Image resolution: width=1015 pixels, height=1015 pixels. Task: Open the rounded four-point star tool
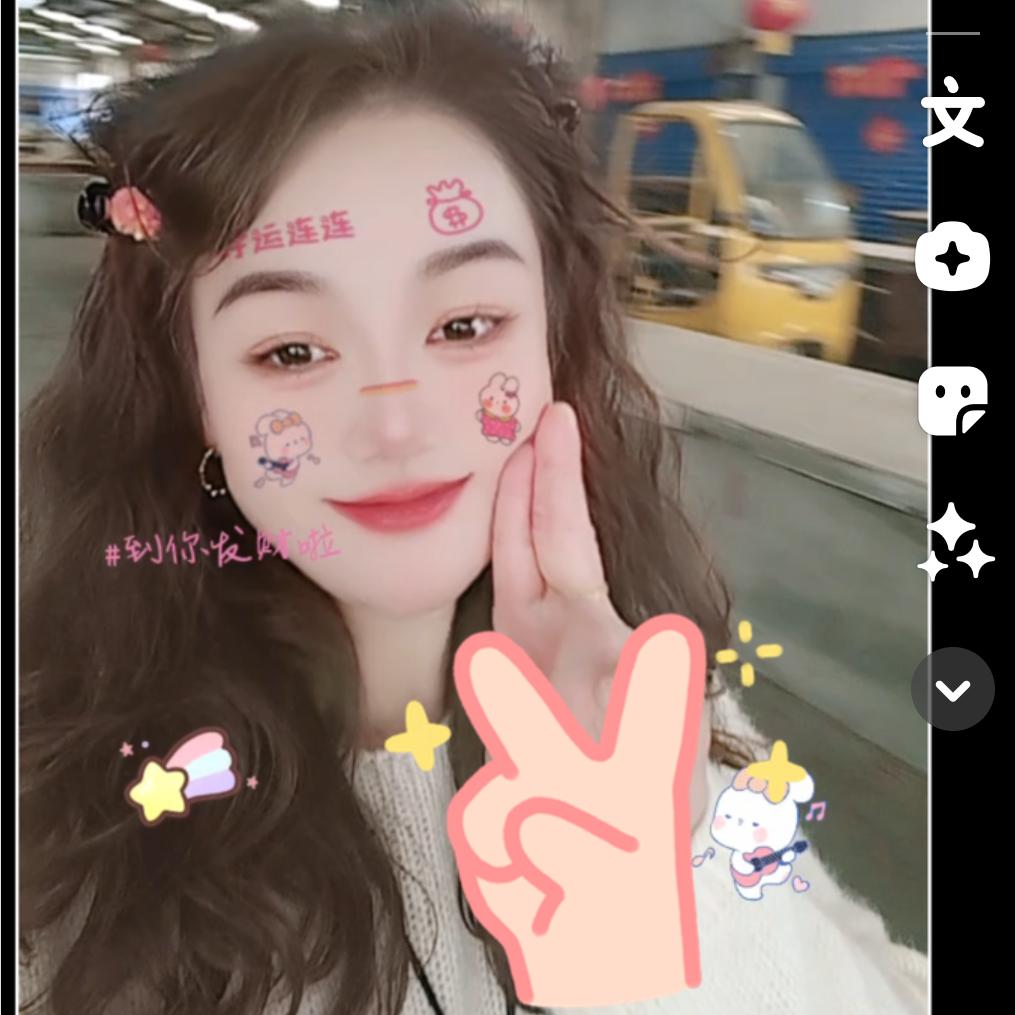tap(953, 257)
